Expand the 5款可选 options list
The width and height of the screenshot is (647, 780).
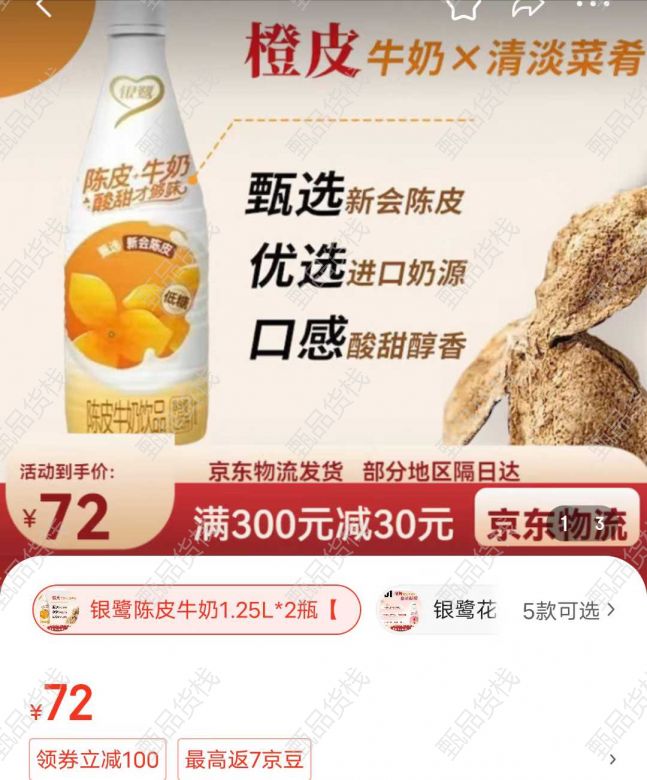(568, 609)
